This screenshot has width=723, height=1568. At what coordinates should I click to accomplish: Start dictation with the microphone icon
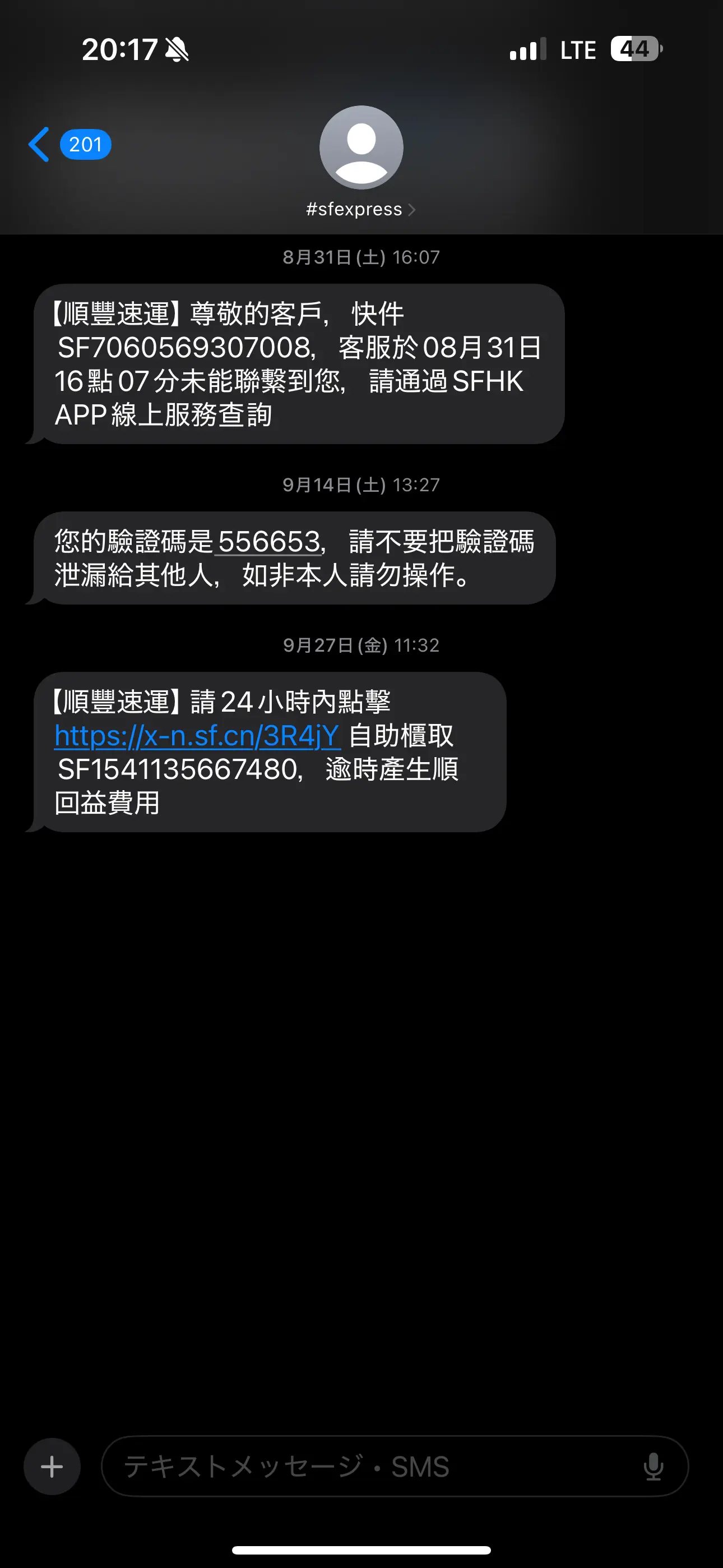click(653, 1466)
